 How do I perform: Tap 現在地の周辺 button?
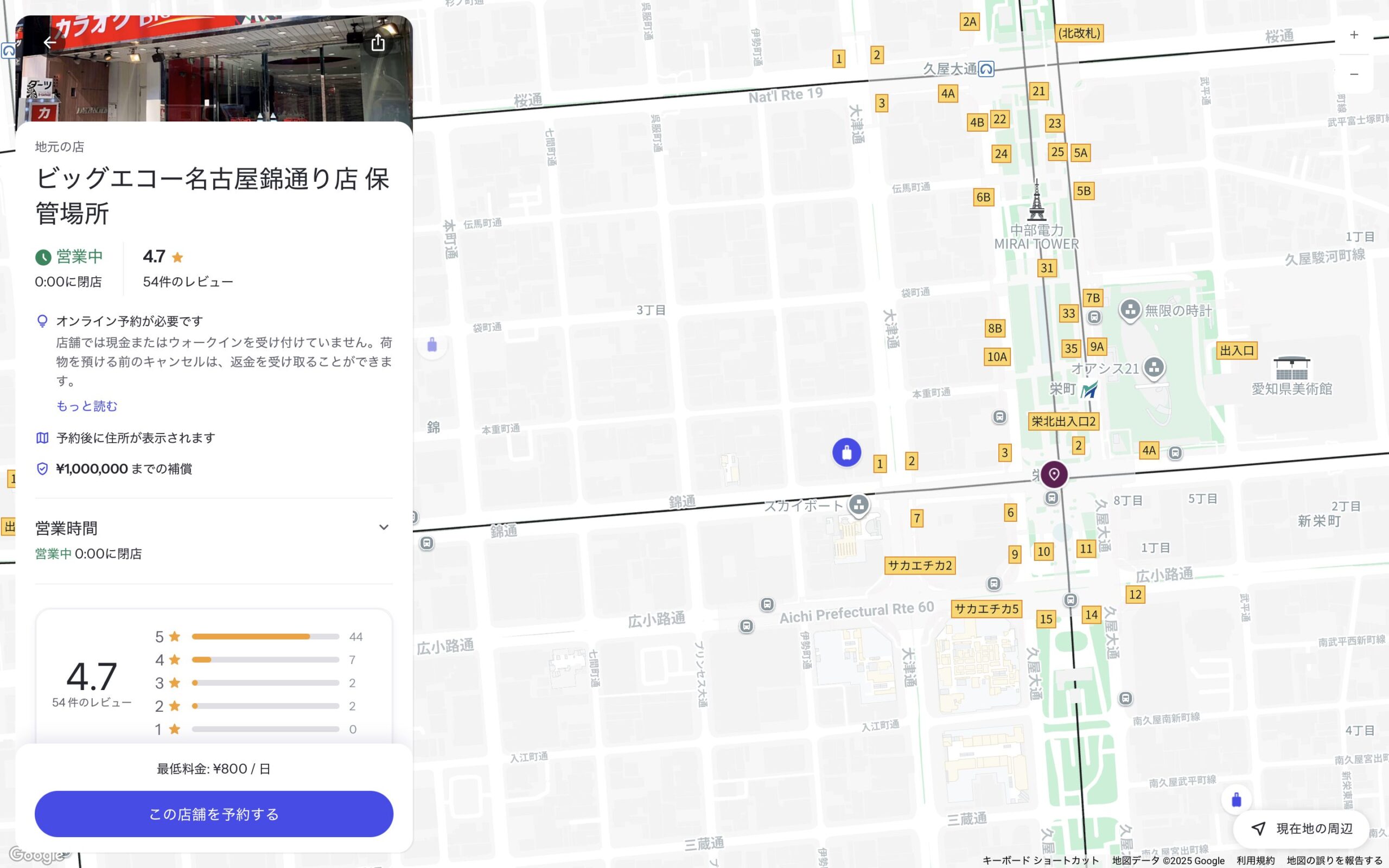tap(1302, 828)
